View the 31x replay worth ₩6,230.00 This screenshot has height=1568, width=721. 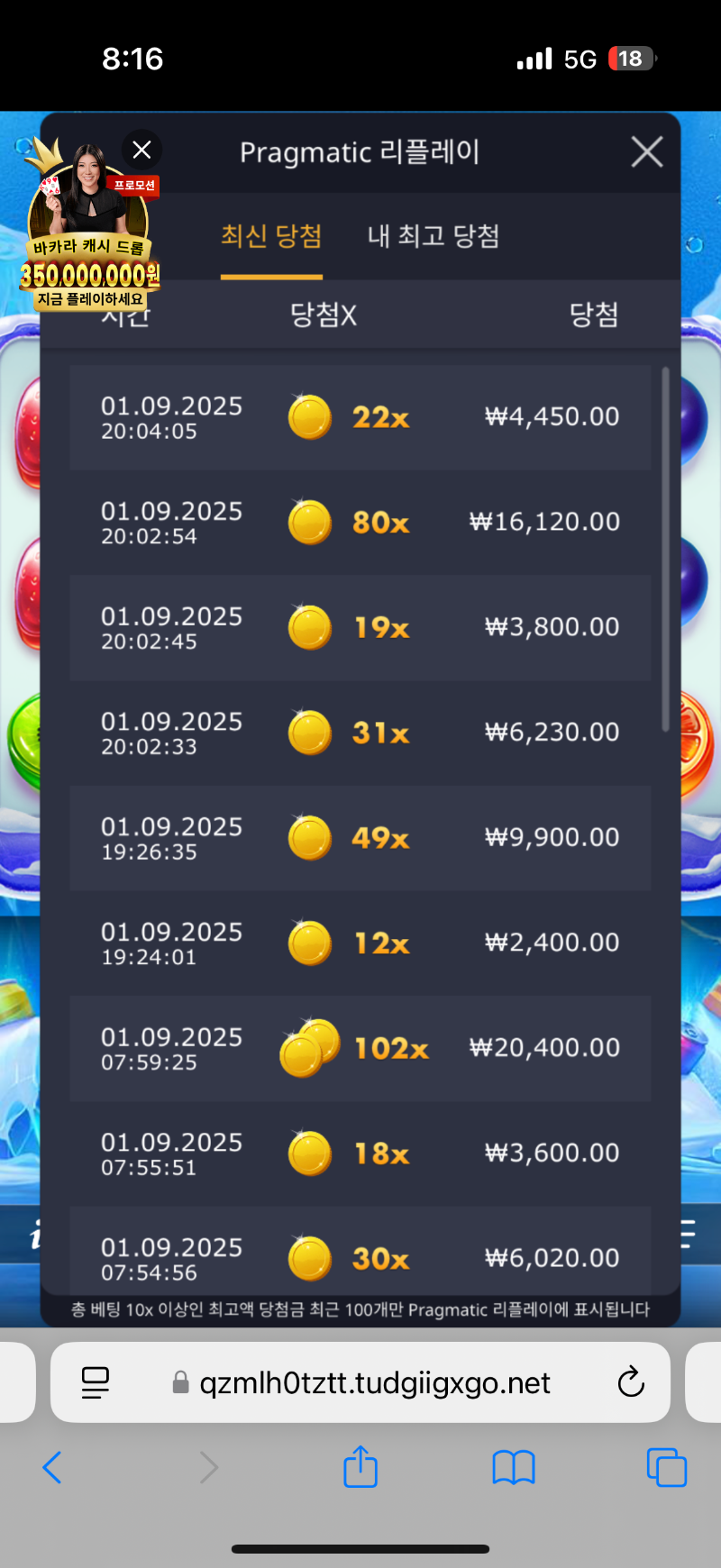pos(360,733)
